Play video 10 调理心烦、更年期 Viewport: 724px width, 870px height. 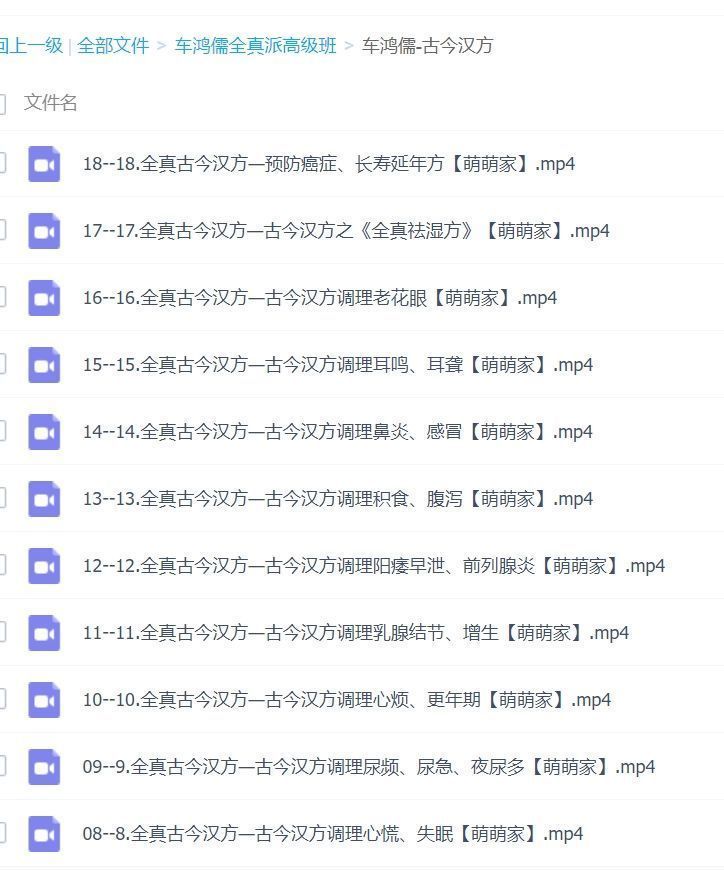(x=346, y=700)
